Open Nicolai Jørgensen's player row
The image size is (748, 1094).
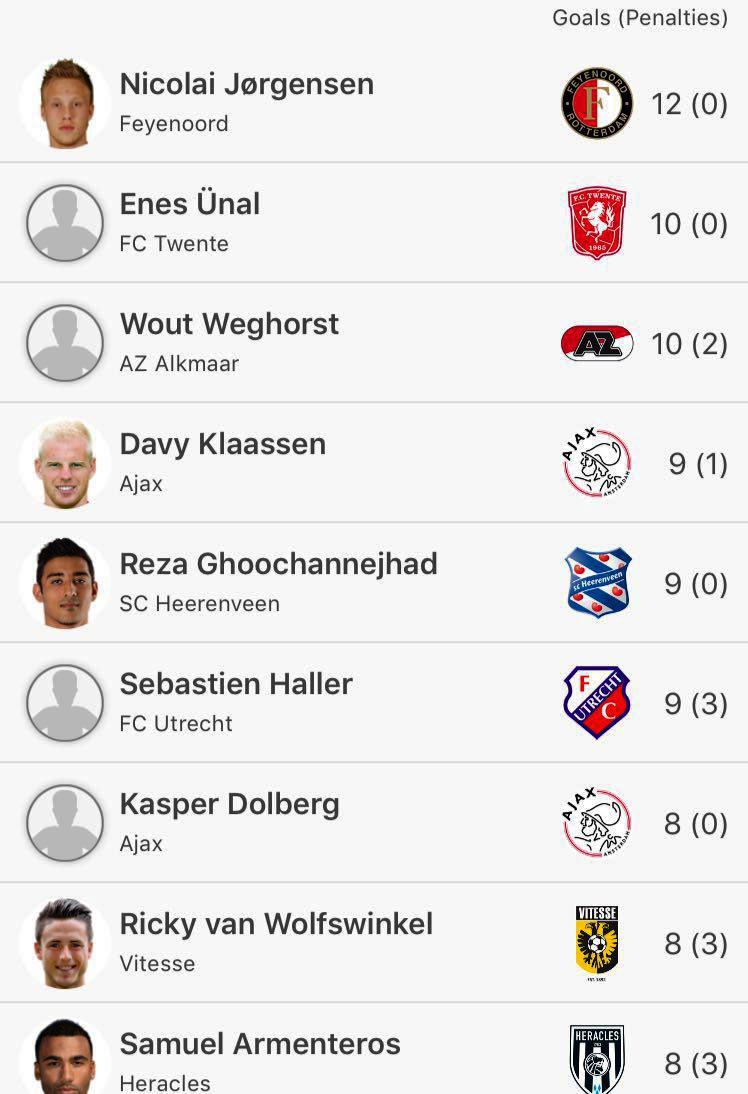pyautogui.click(x=246, y=101)
